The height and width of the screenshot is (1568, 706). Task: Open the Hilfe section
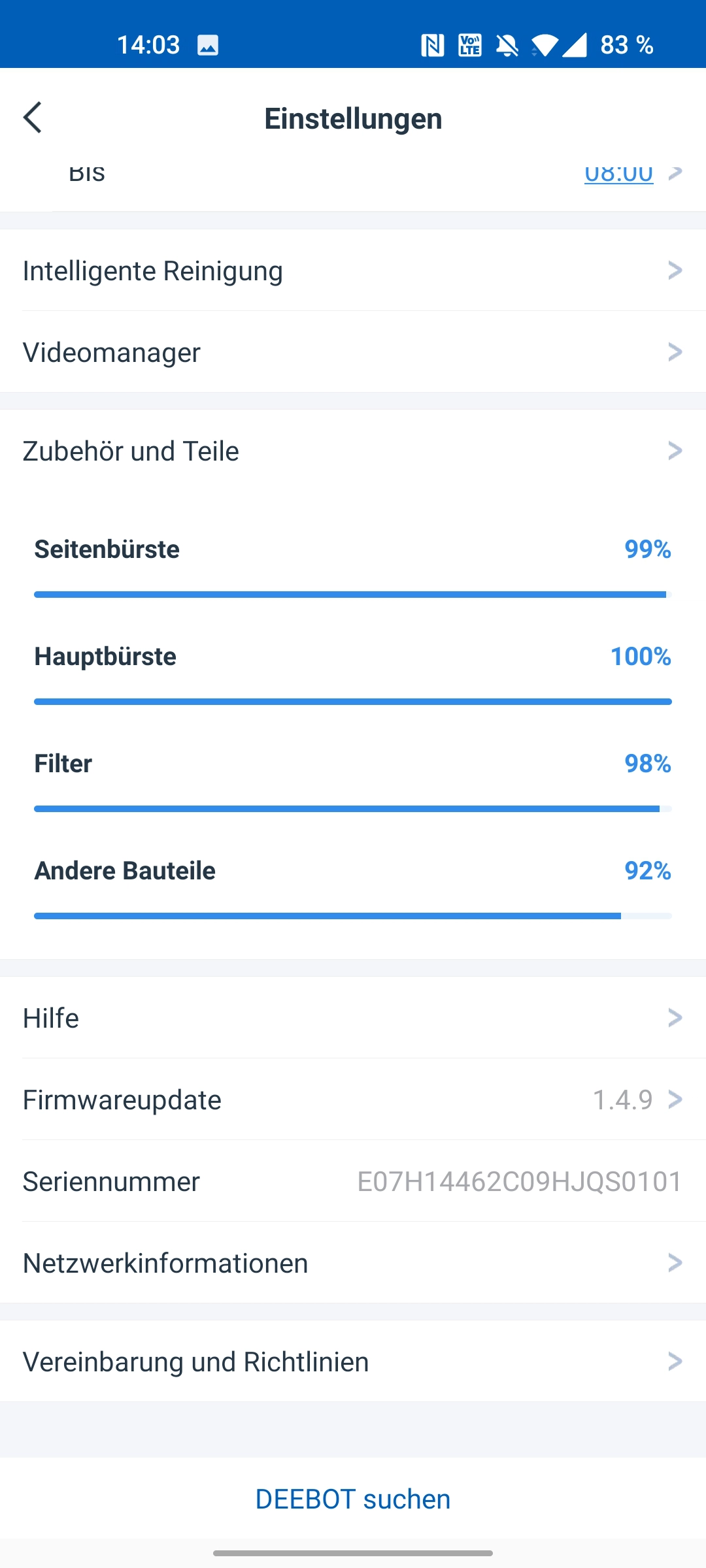pyautogui.click(x=353, y=1018)
